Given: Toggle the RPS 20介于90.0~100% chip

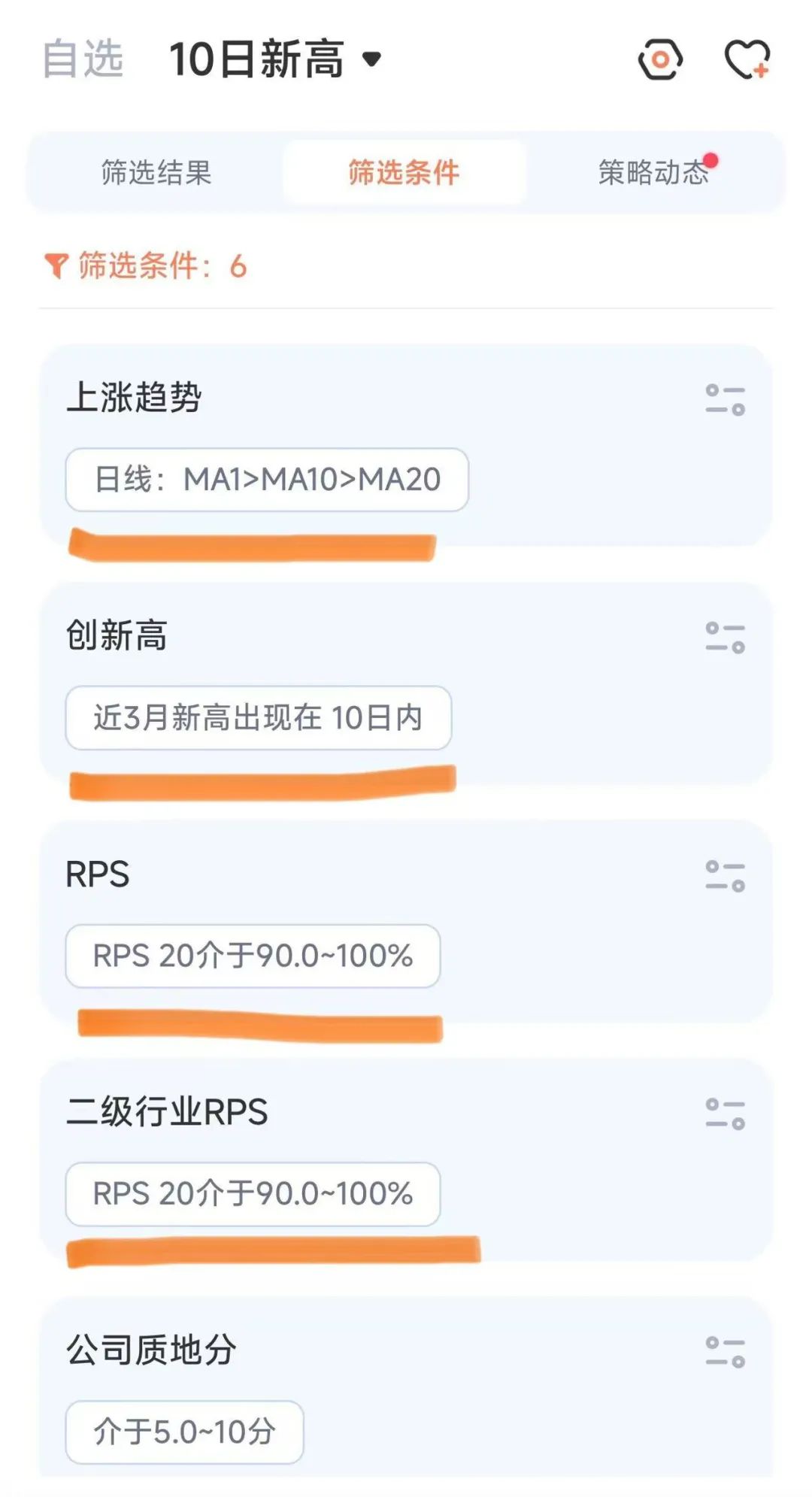Looking at the screenshot, I should point(253,956).
